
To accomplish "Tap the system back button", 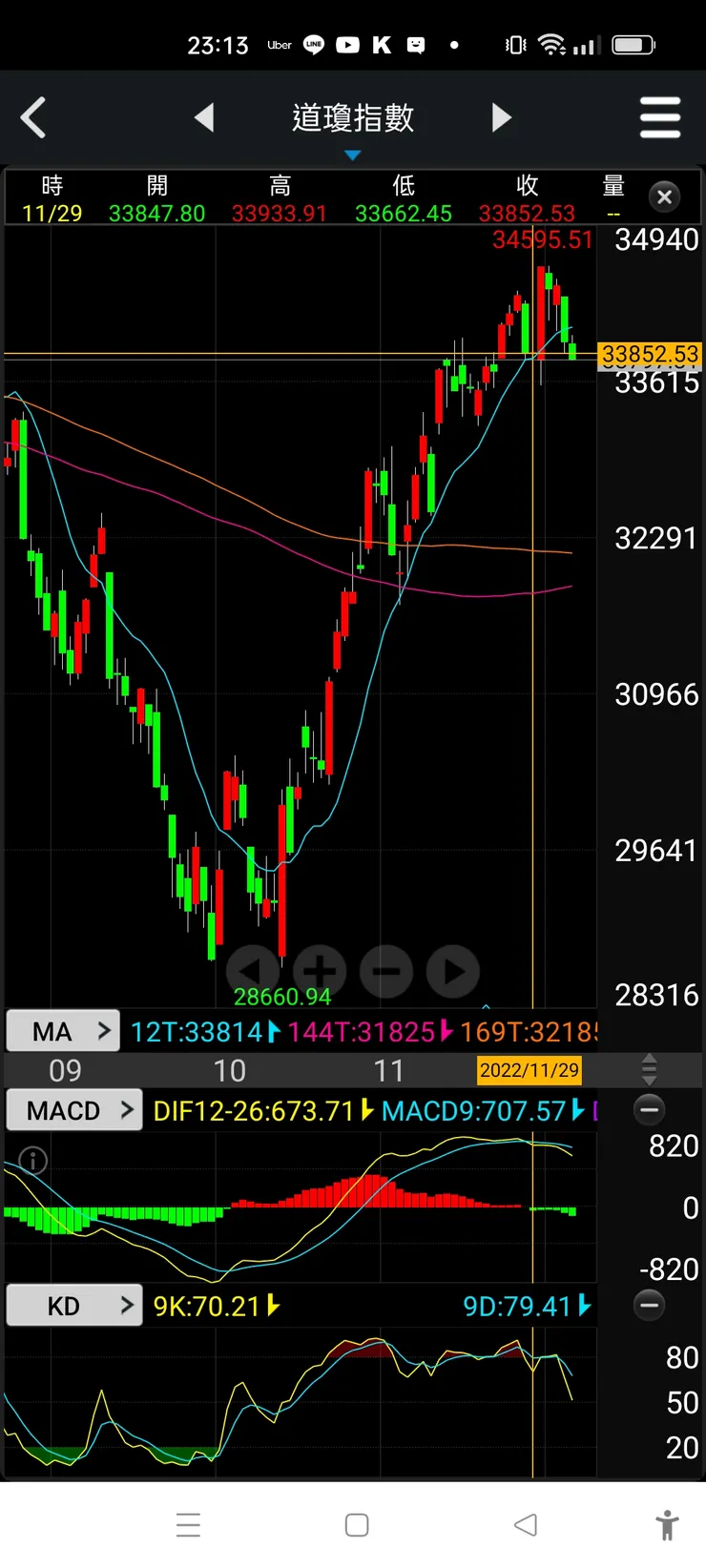I will tap(526, 1525).
